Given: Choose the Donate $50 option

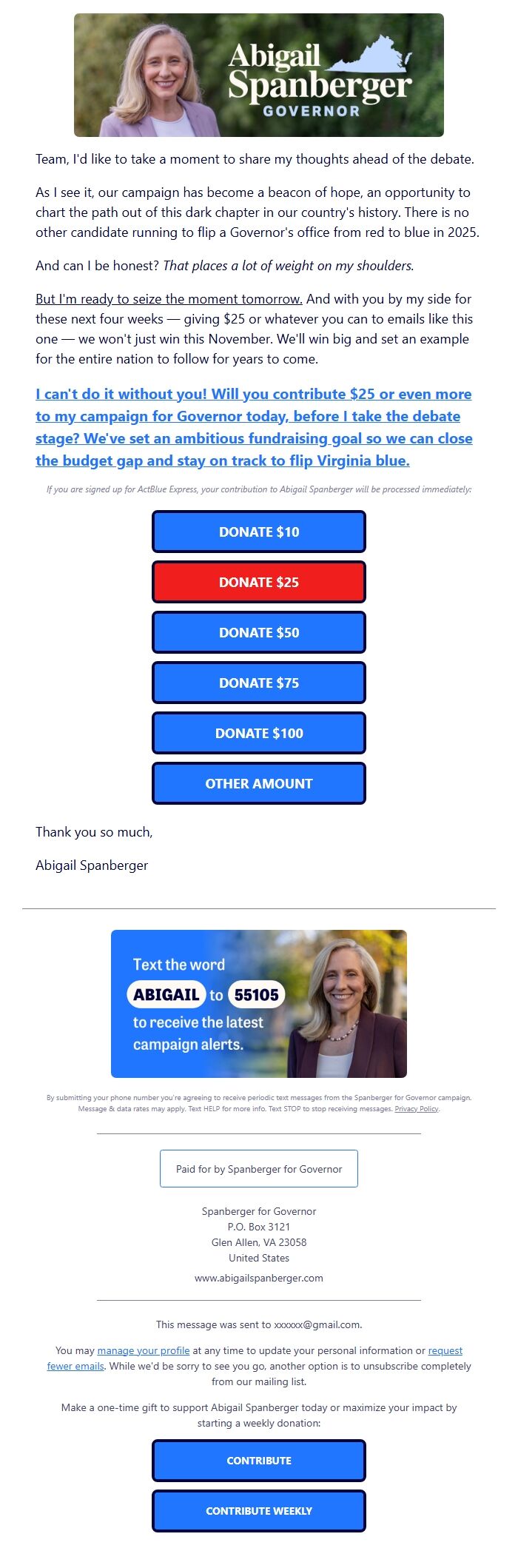Looking at the screenshot, I should tap(259, 632).
